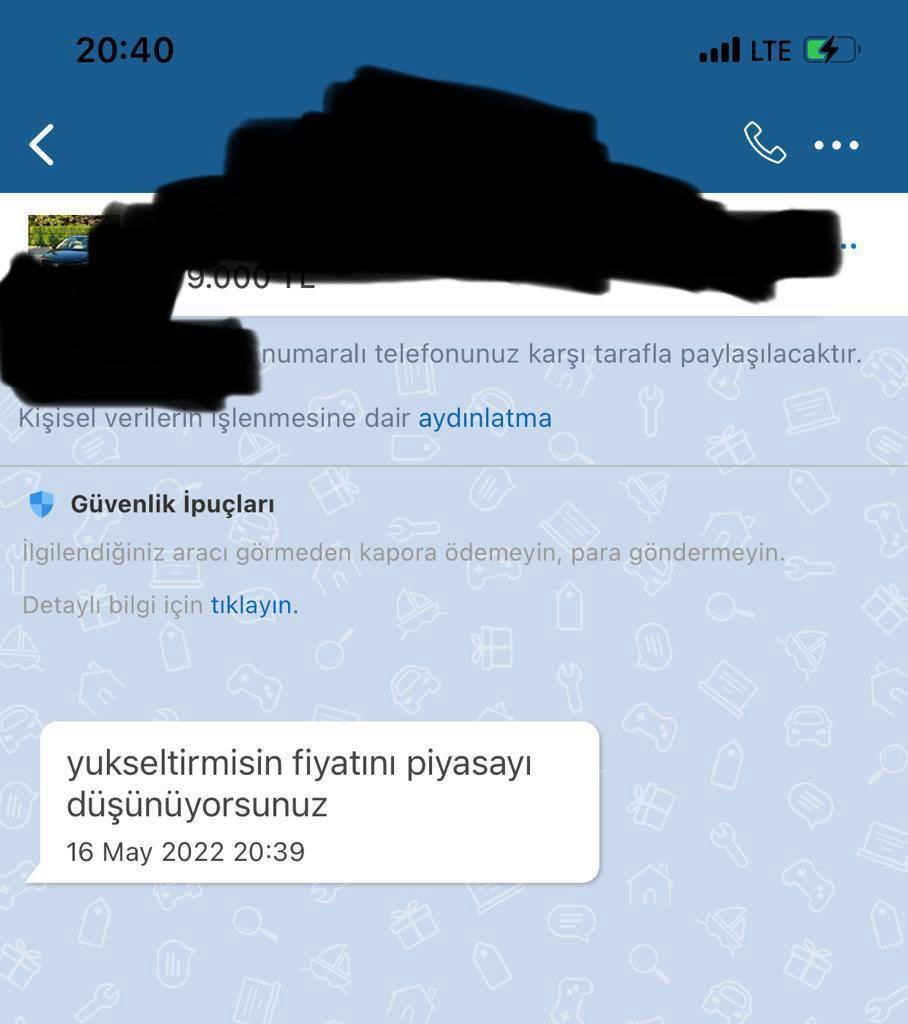Open the aydınlatma privacy link
Image resolution: width=908 pixels, height=1024 pixels.
pyautogui.click(x=484, y=418)
